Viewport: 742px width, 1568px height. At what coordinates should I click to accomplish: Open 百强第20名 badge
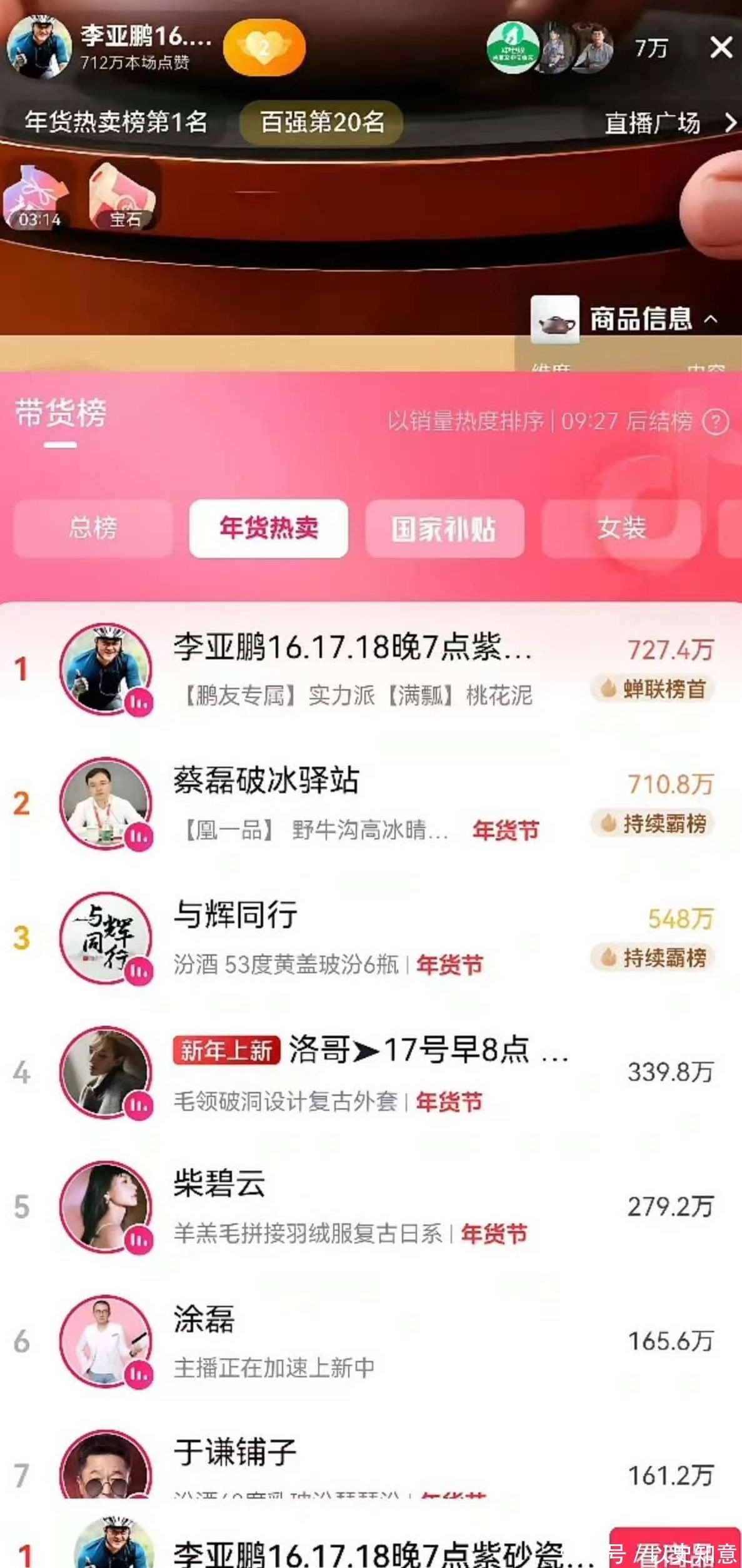321,122
